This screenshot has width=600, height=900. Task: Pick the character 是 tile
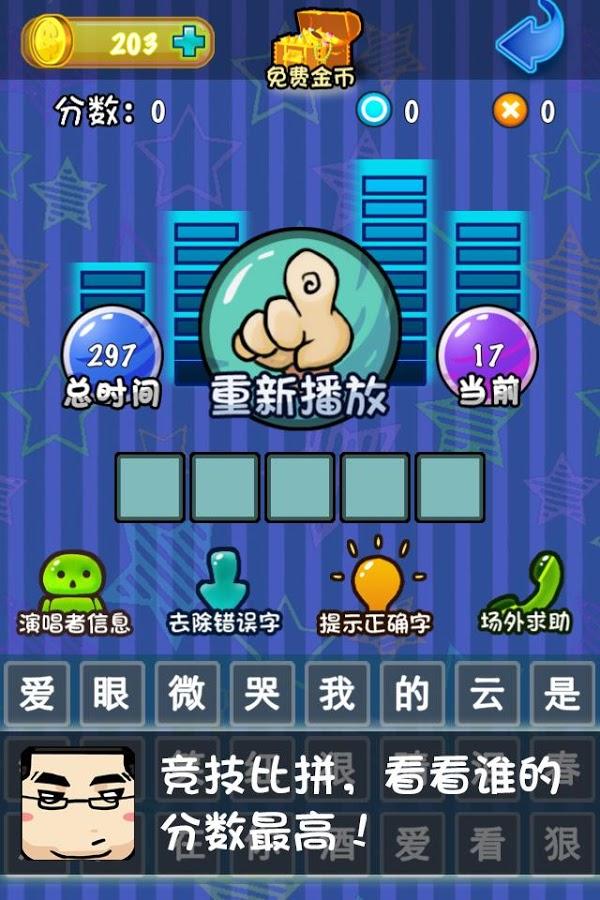(563, 692)
